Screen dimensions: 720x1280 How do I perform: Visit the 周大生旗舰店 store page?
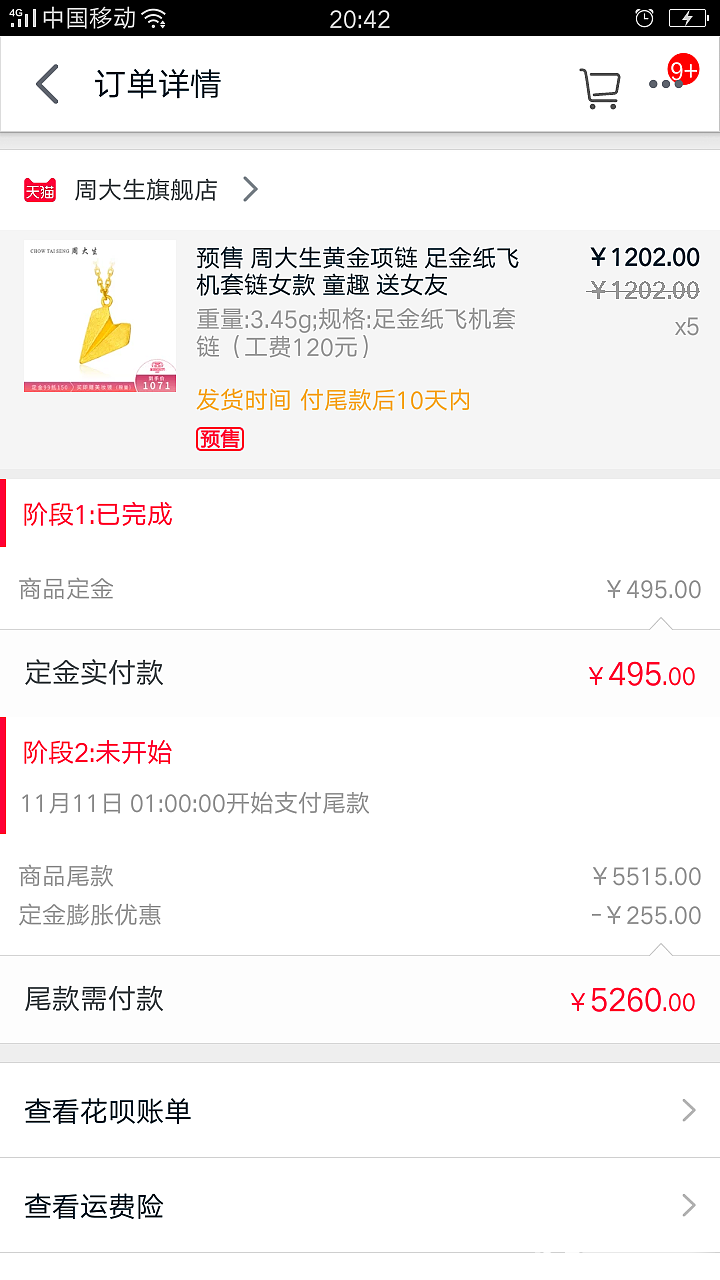tap(146, 190)
